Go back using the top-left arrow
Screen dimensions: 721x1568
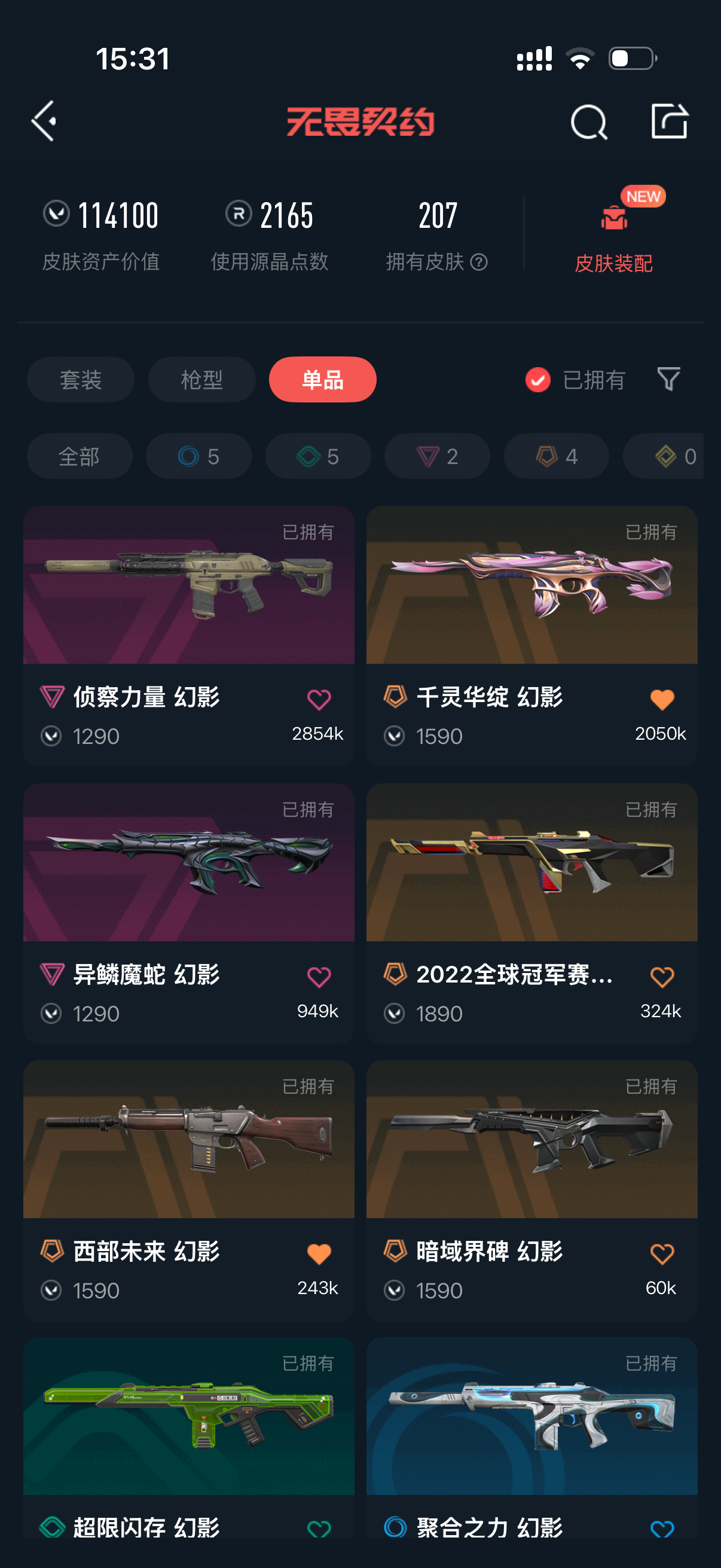[x=44, y=121]
